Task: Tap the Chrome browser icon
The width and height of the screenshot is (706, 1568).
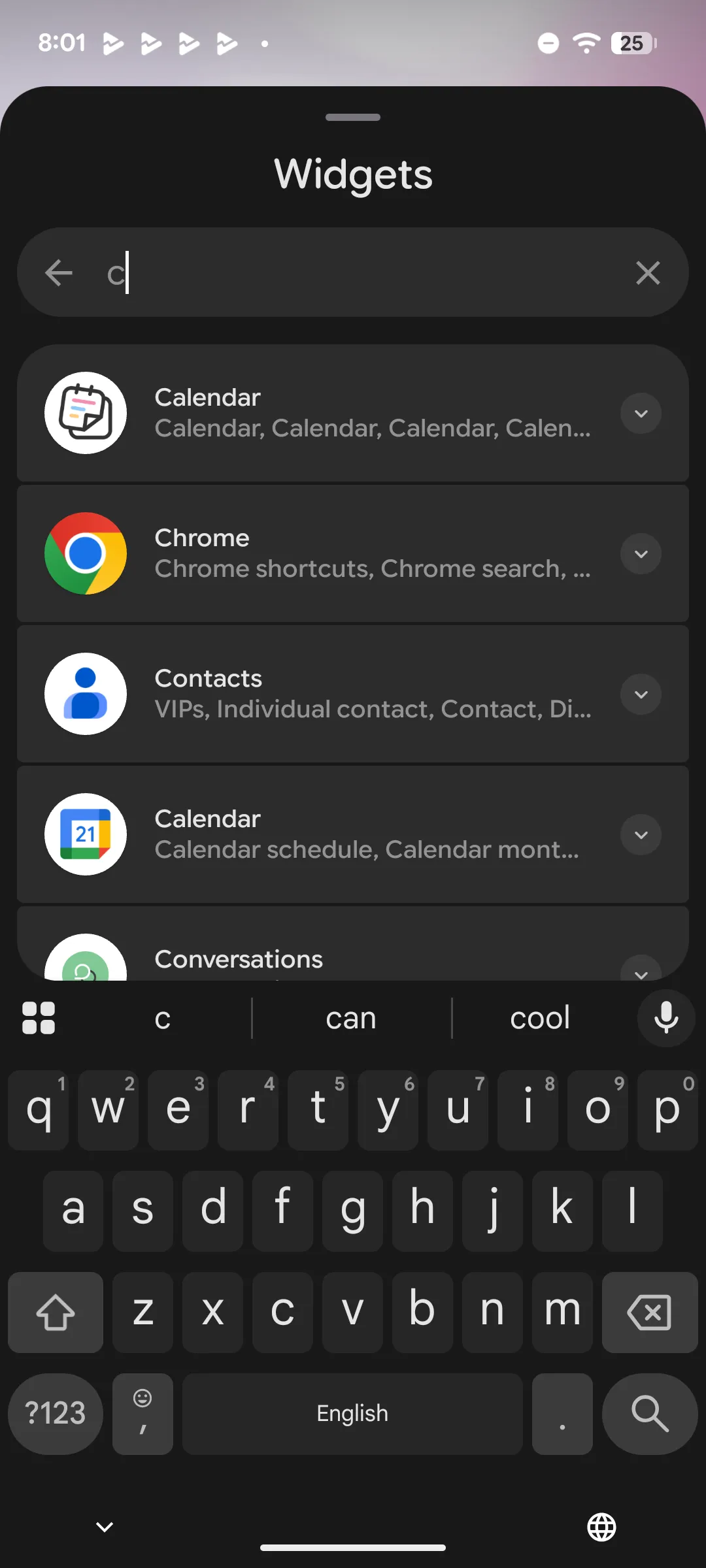Action: pos(86,553)
